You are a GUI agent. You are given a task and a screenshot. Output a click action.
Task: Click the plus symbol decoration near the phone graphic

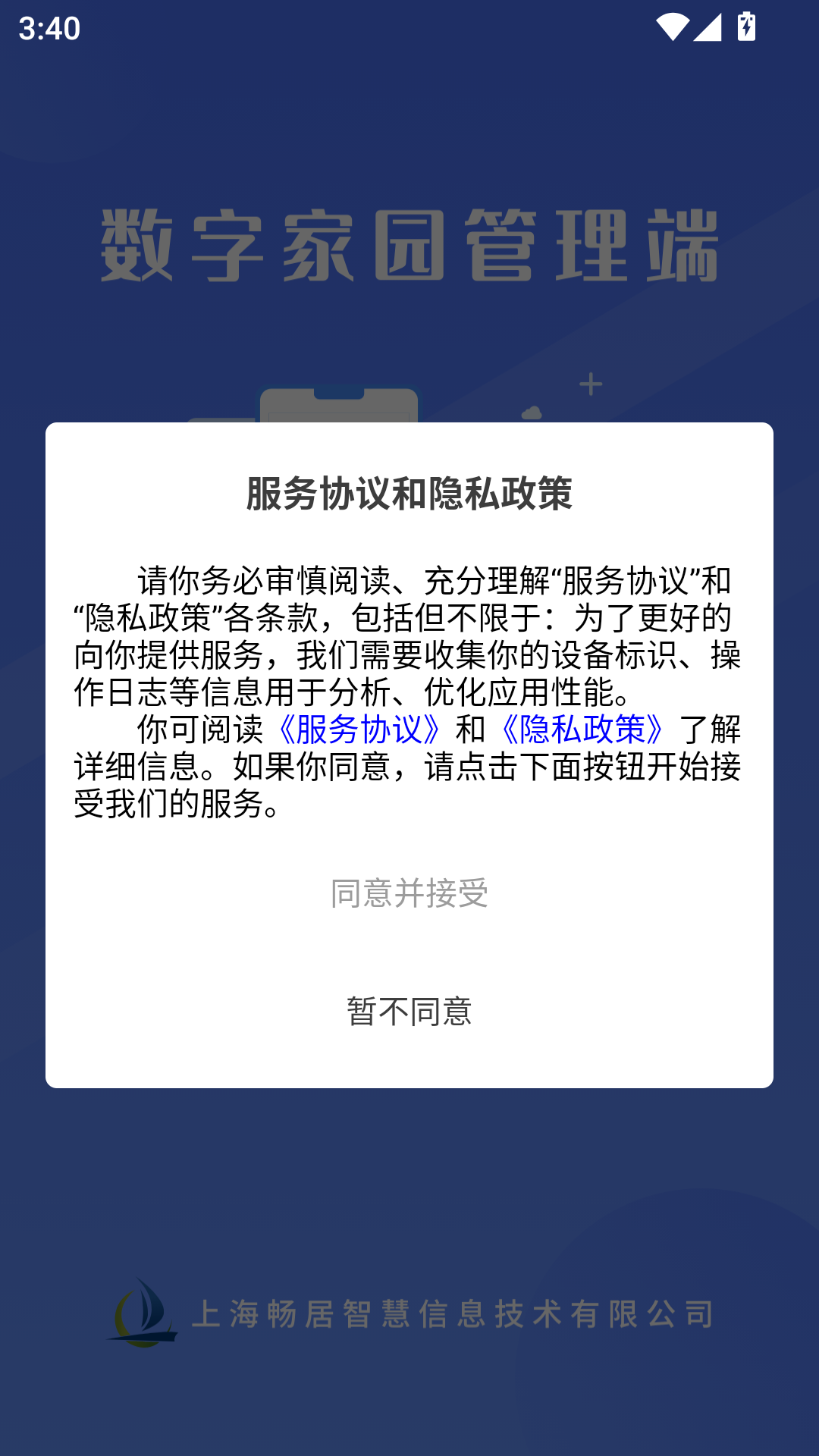(x=591, y=385)
